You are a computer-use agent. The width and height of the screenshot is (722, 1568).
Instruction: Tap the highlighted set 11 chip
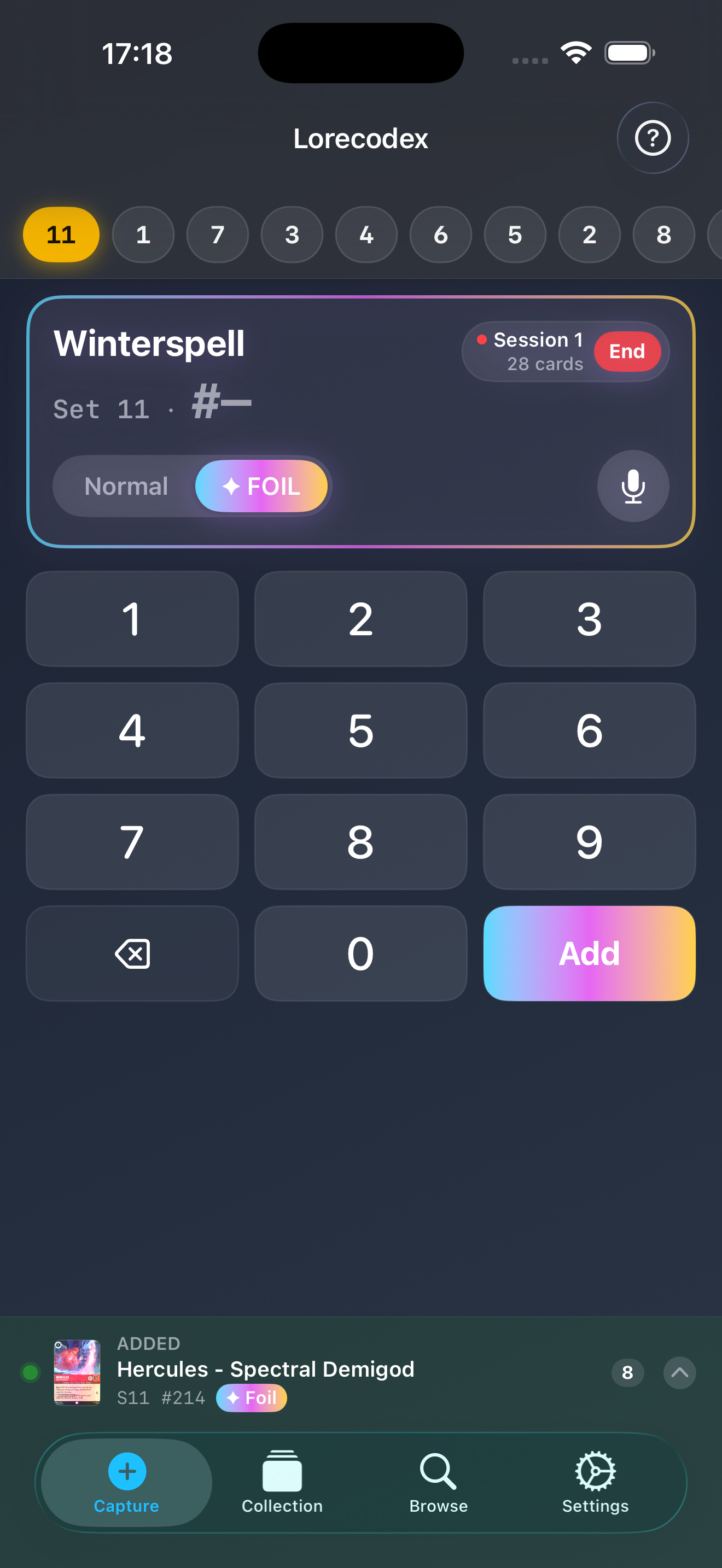click(61, 235)
